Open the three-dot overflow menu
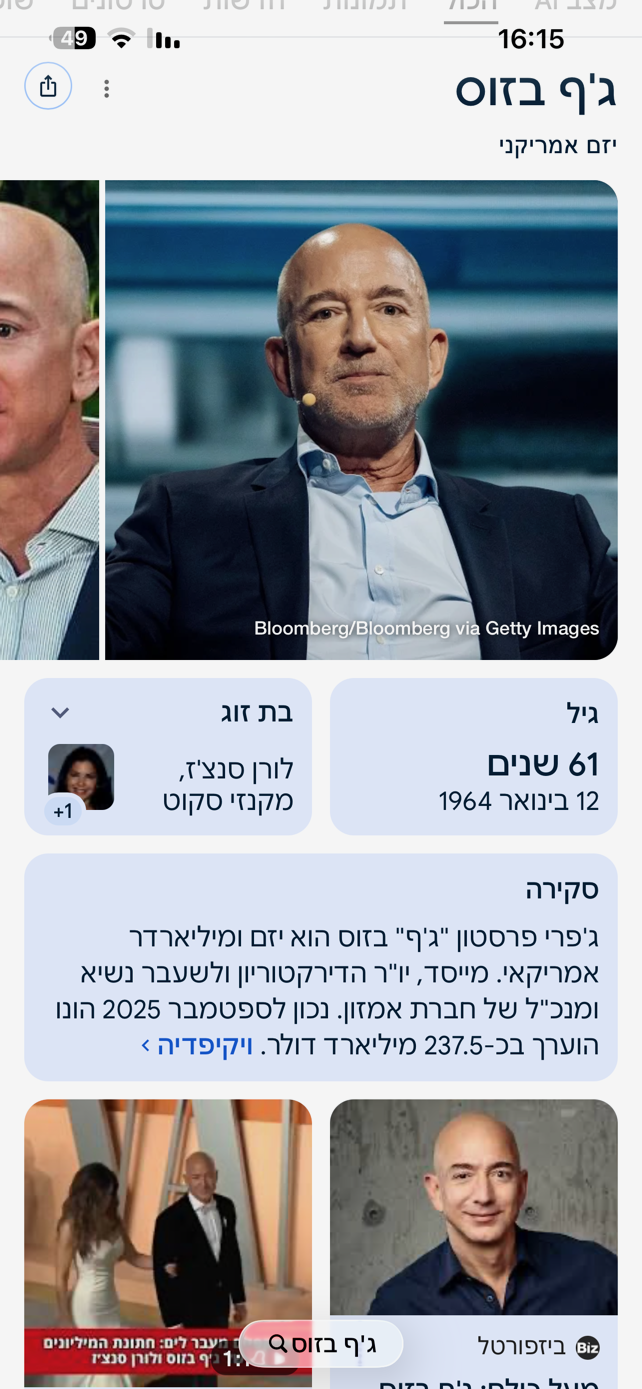This screenshot has height=1389, width=642. pos(106,89)
